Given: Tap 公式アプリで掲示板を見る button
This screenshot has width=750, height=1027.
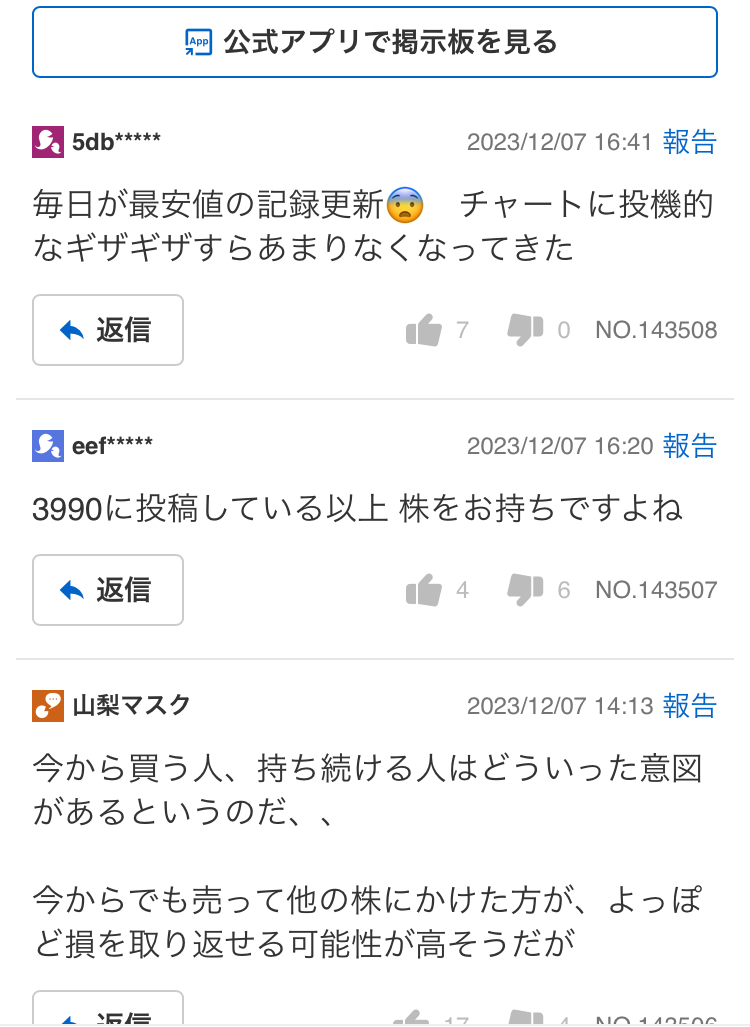Looking at the screenshot, I should point(375,42).
